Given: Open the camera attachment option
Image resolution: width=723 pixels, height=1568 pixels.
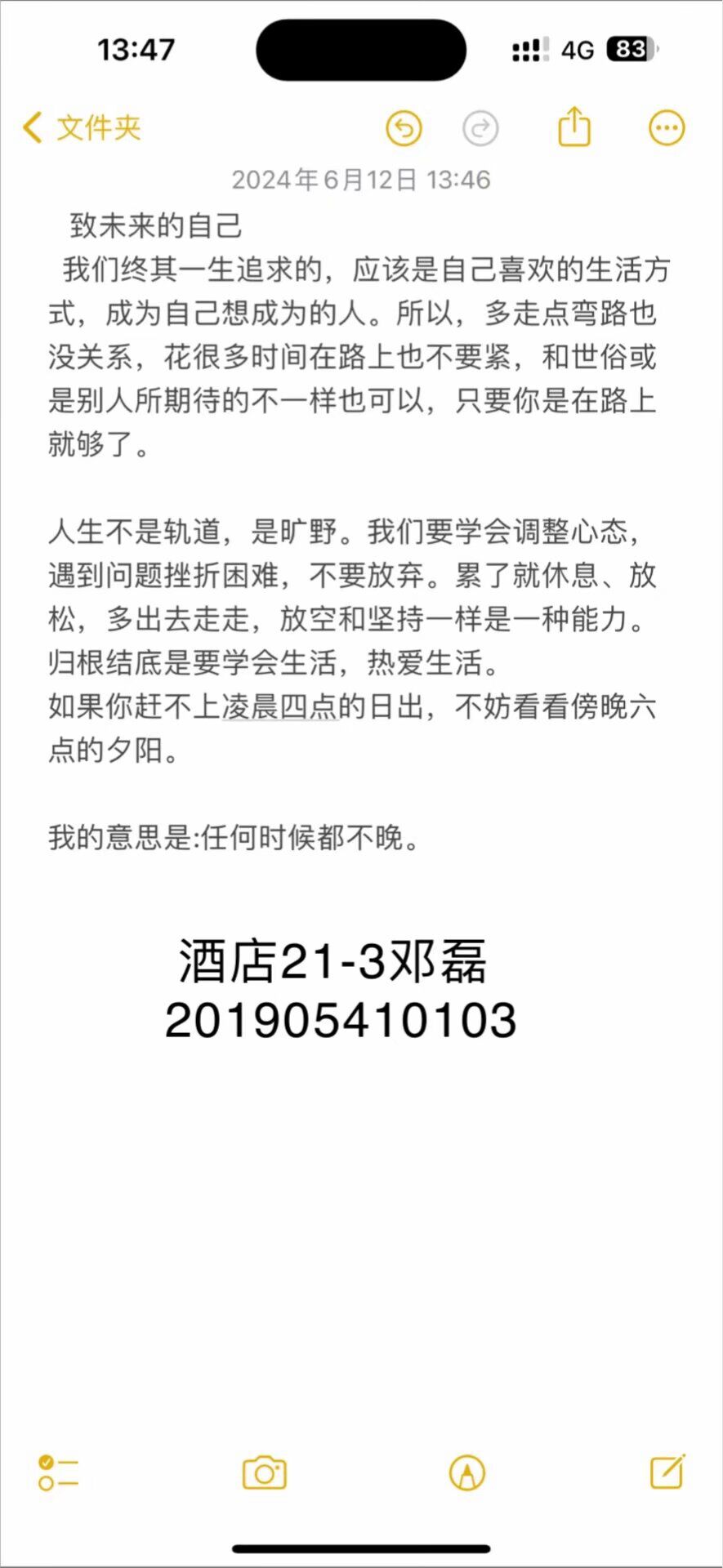Looking at the screenshot, I should tap(265, 1473).
